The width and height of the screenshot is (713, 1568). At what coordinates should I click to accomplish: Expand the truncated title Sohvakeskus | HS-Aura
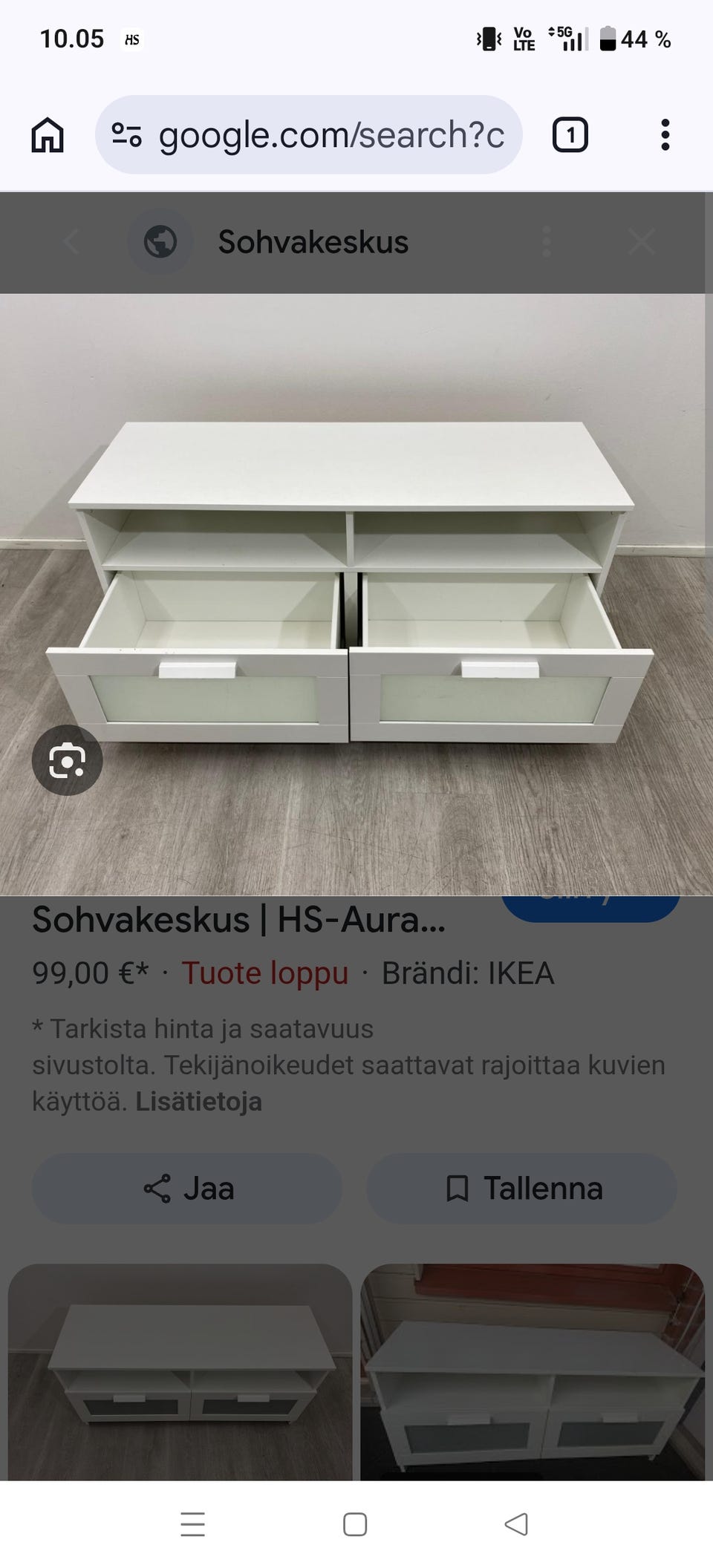pyautogui.click(x=238, y=921)
